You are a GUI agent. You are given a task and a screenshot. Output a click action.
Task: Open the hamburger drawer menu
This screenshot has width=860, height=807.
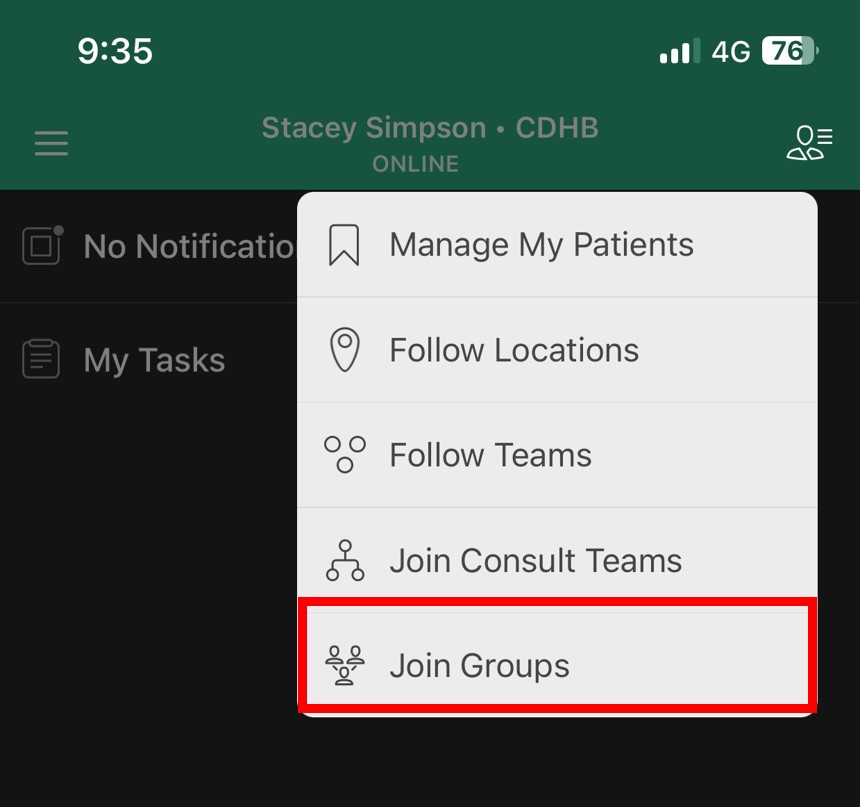(51, 143)
